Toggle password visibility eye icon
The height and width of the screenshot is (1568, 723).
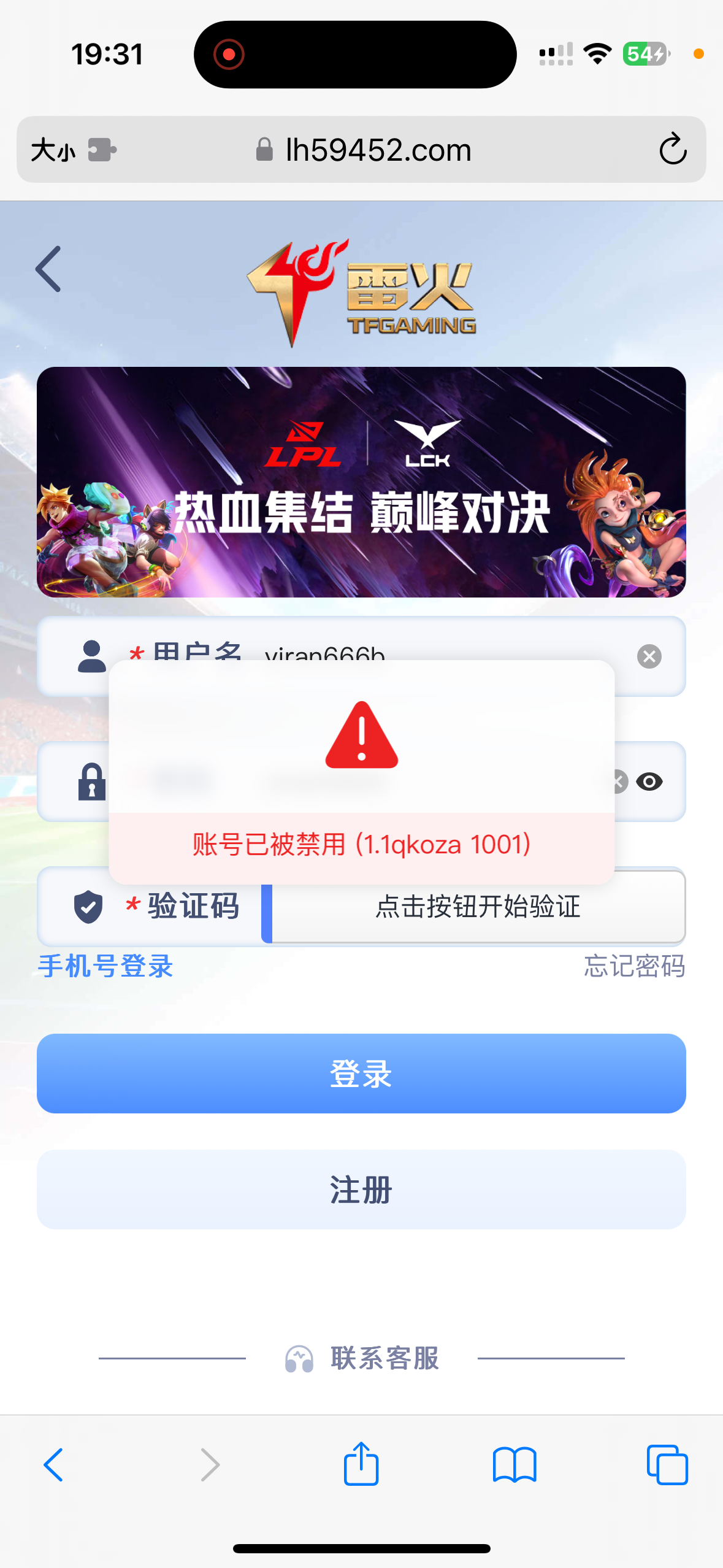click(649, 782)
